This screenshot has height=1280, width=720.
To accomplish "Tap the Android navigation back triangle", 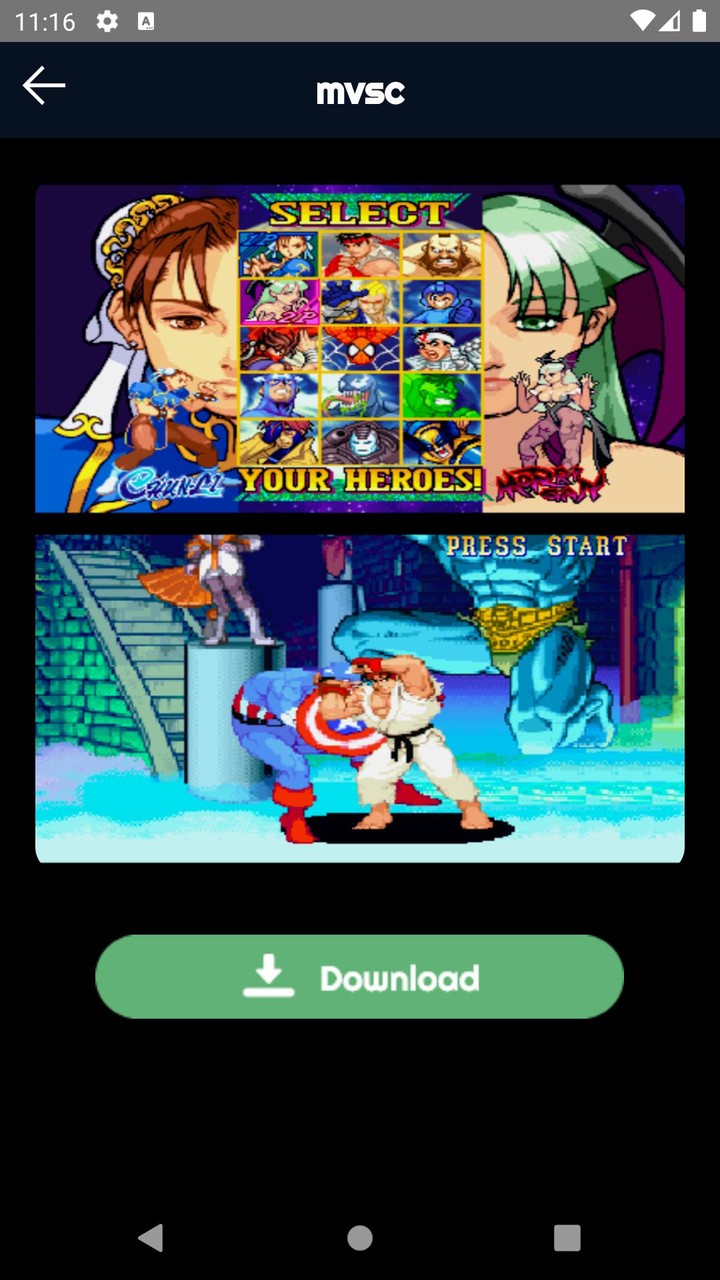I will [150, 1238].
